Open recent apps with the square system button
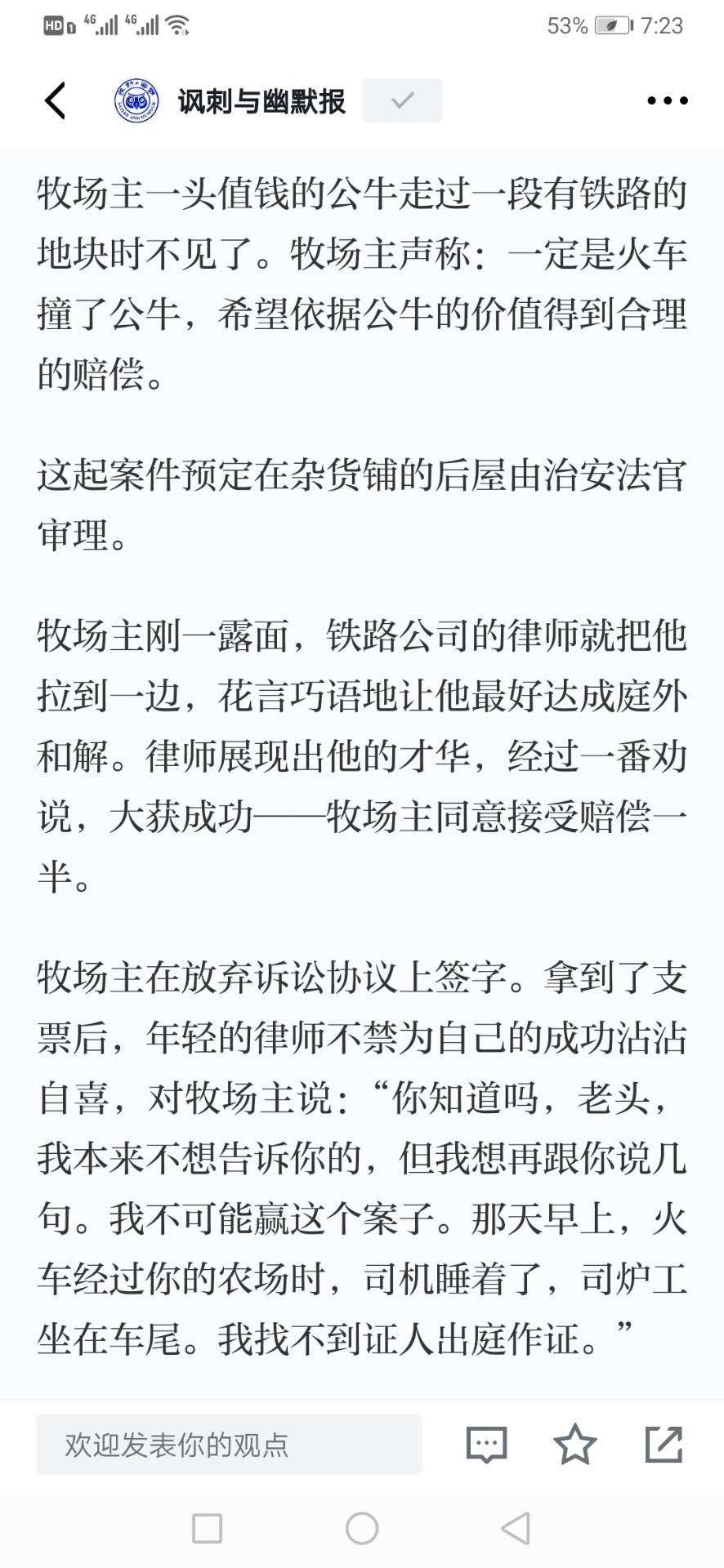724x1568 pixels. coord(207,1528)
